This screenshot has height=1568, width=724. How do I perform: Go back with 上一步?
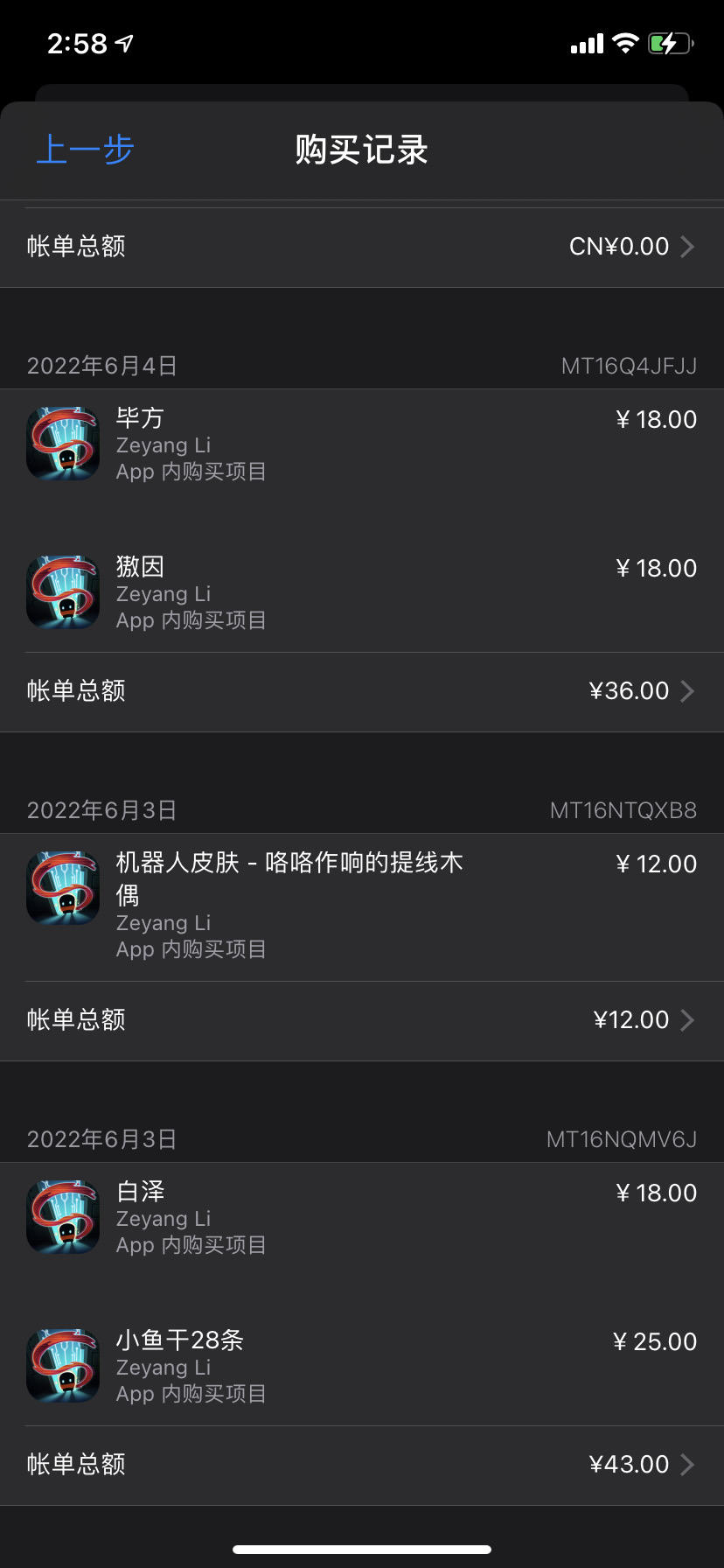pos(85,150)
